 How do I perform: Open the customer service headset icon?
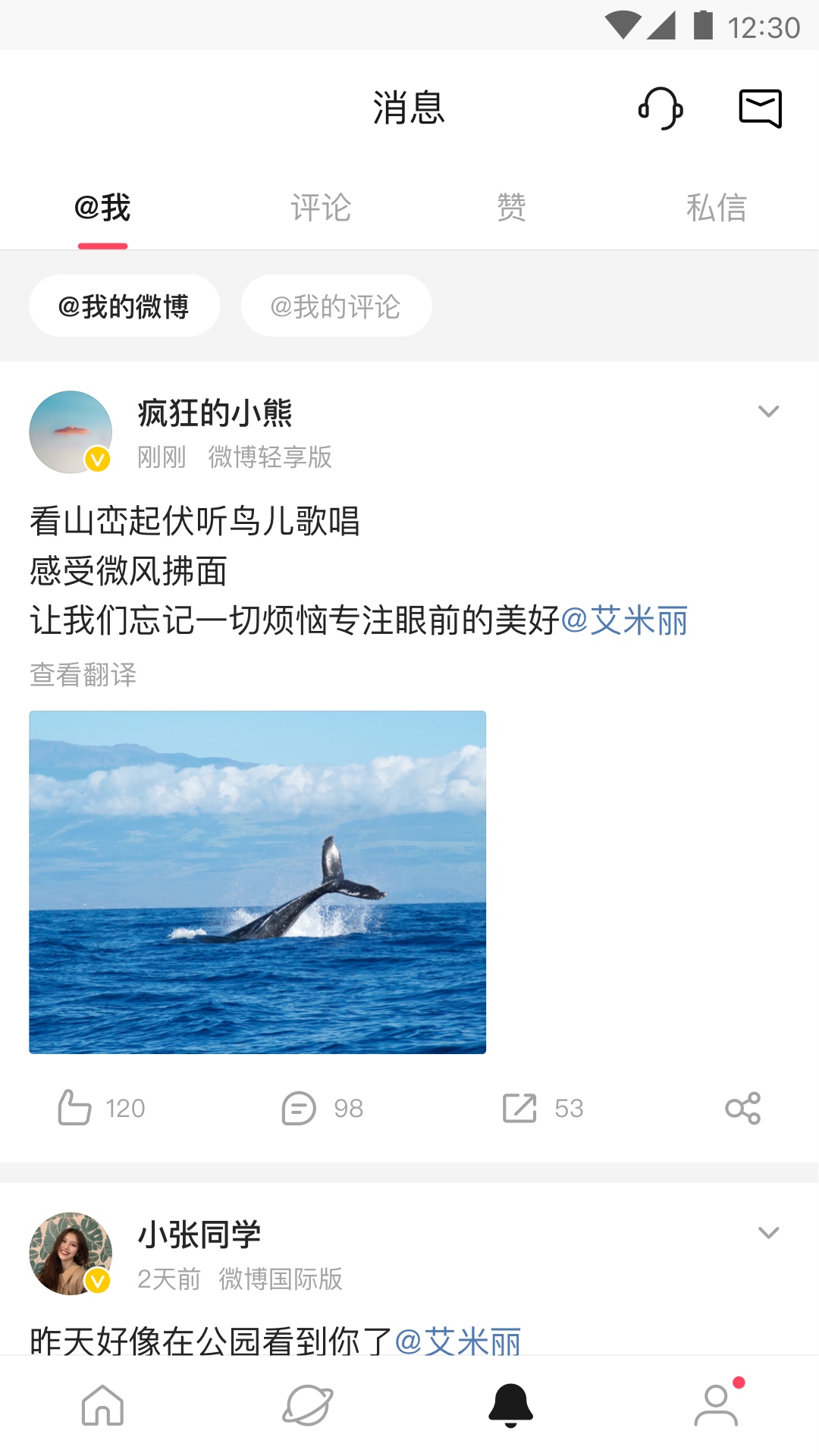coord(659,108)
